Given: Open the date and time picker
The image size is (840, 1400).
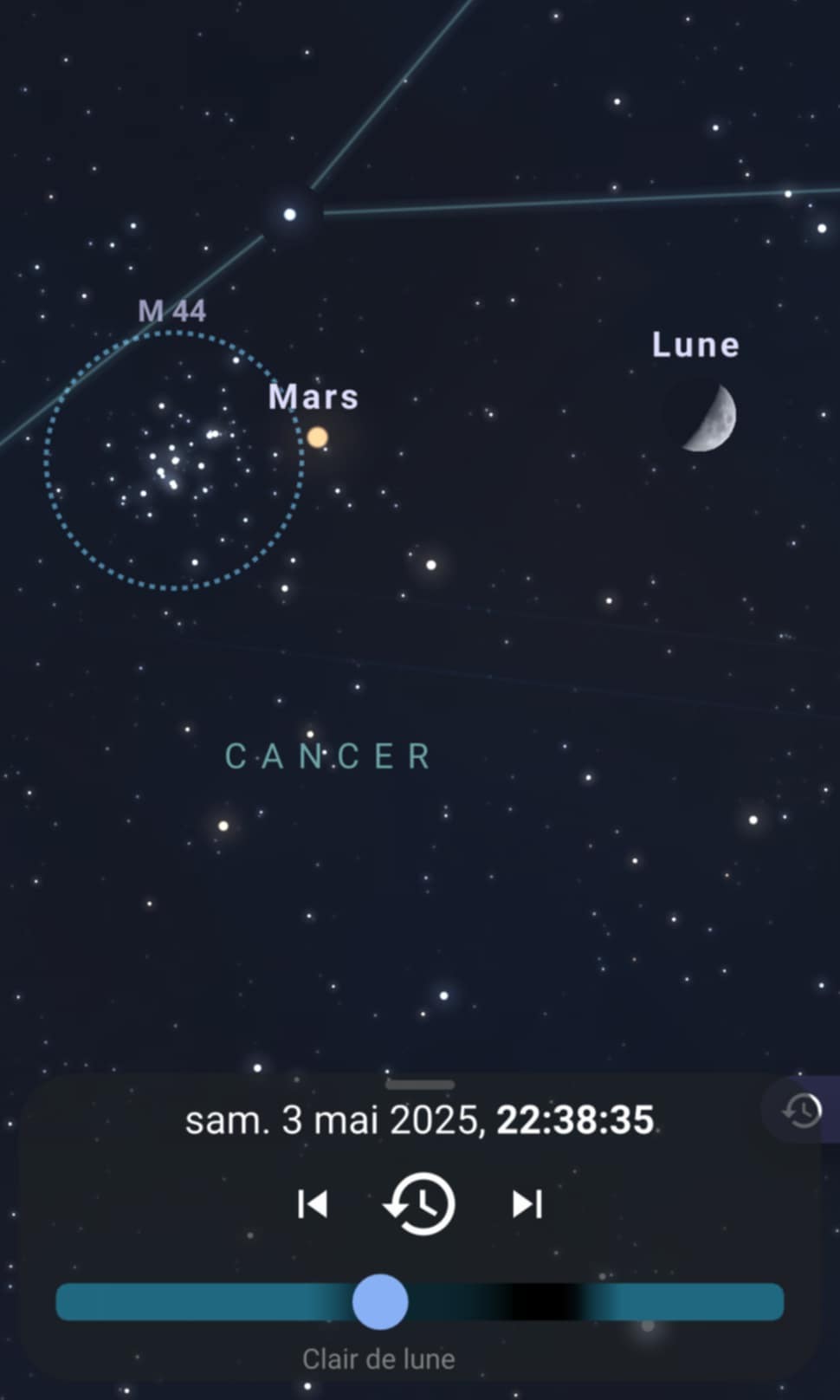Looking at the screenshot, I should (x=420, y=1120).
